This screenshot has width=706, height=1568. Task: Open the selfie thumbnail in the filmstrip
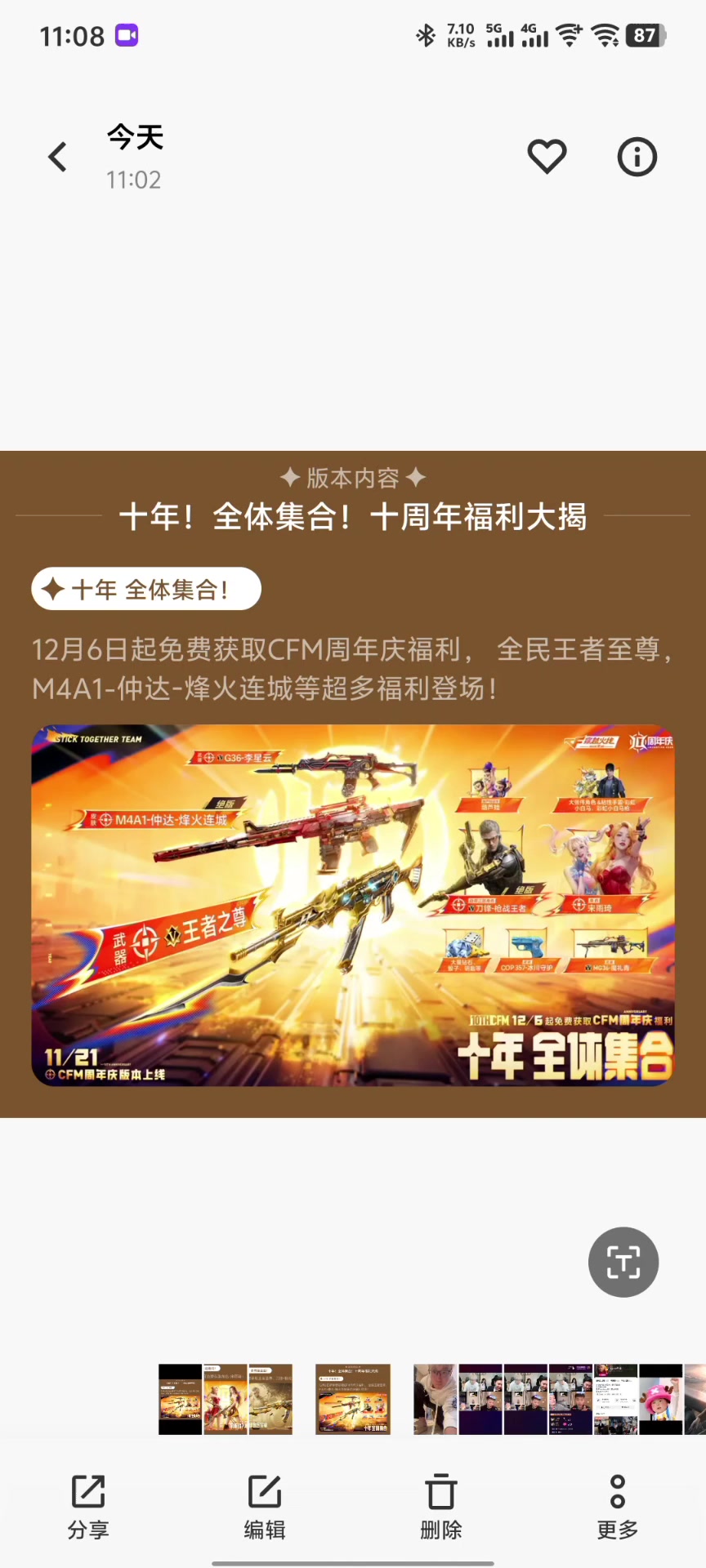pos(435,1398)
